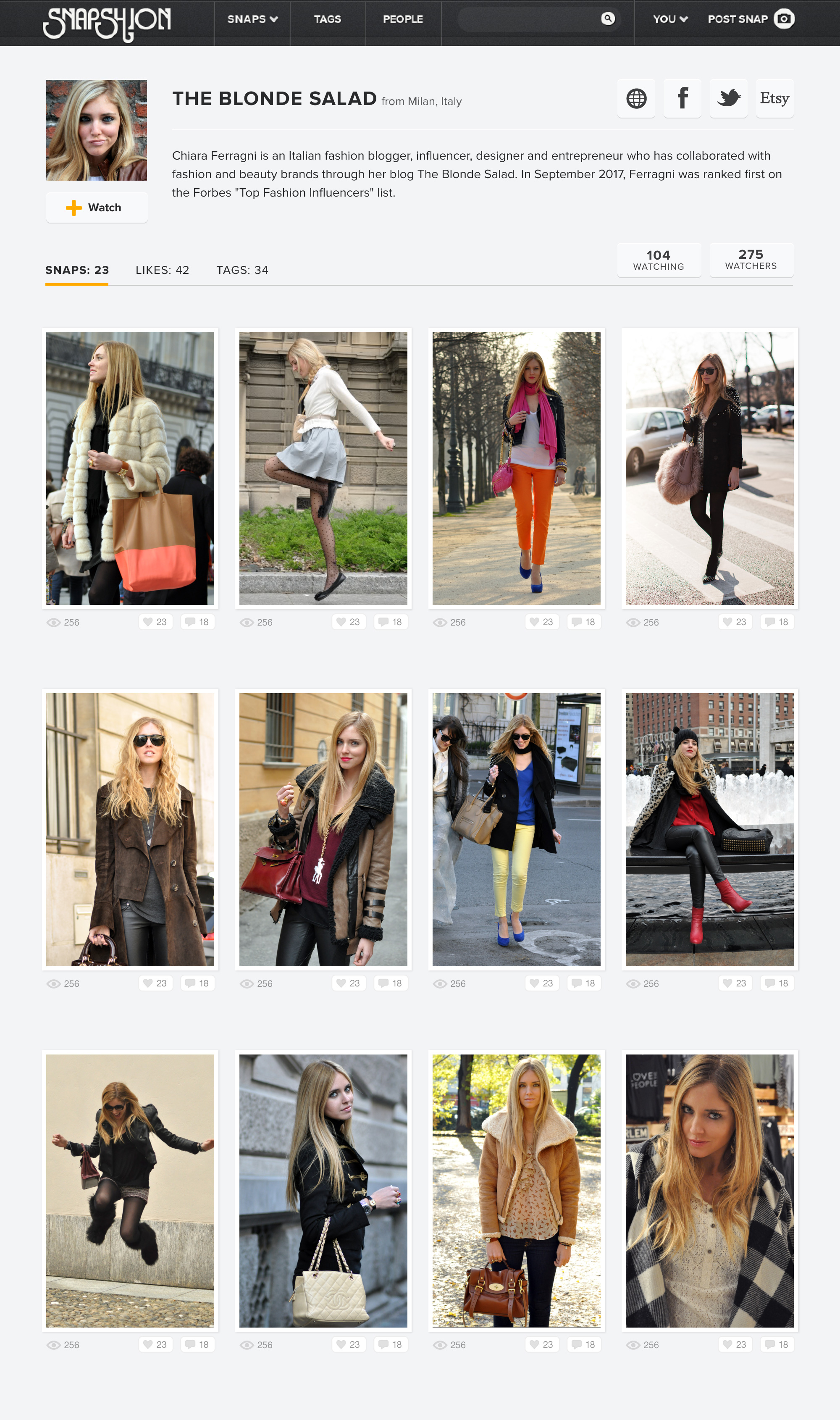
Task: View the 275 Watchers list
Action: [751, 260]
